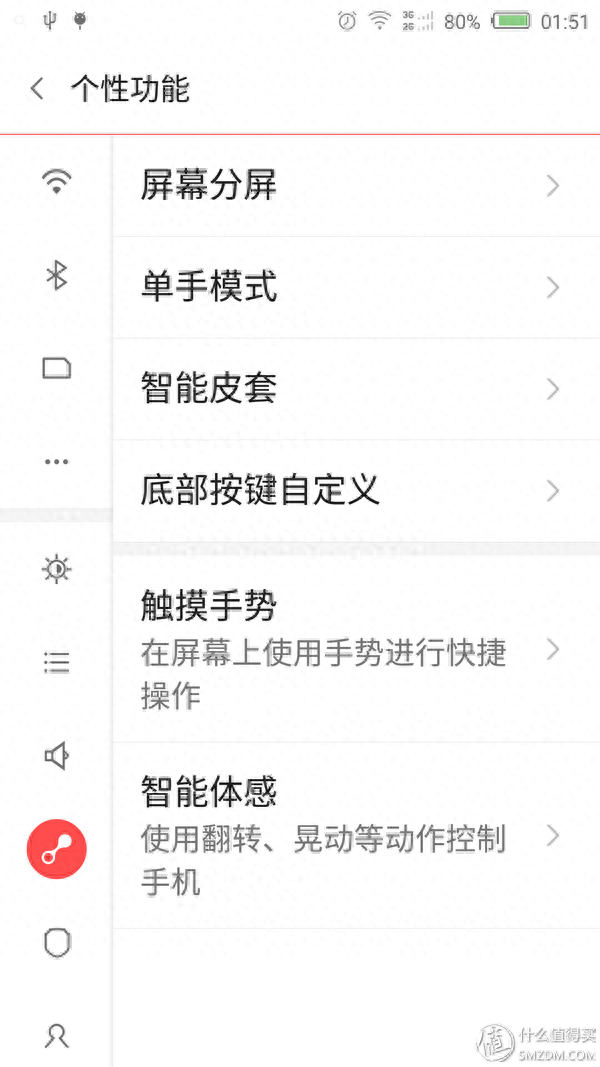Viewport: 600px width, 1067px height.
Task: Select the list icon sidebar section
Action: pyautogui.click(x=57, y=663)
